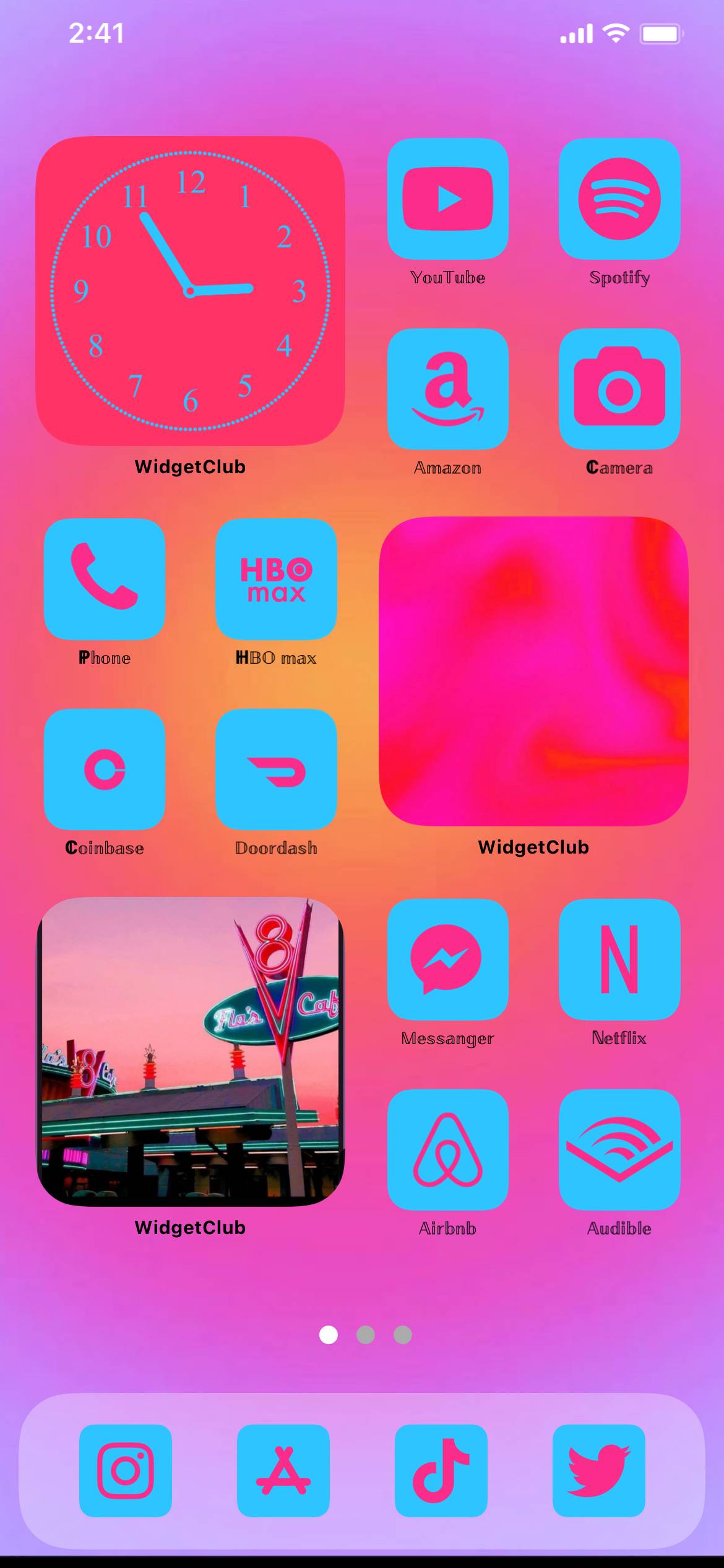The width and height of the screenshot is (724, 1568).
Task: Tap the WidgetClub clock widget
Action: click(190, 291)
